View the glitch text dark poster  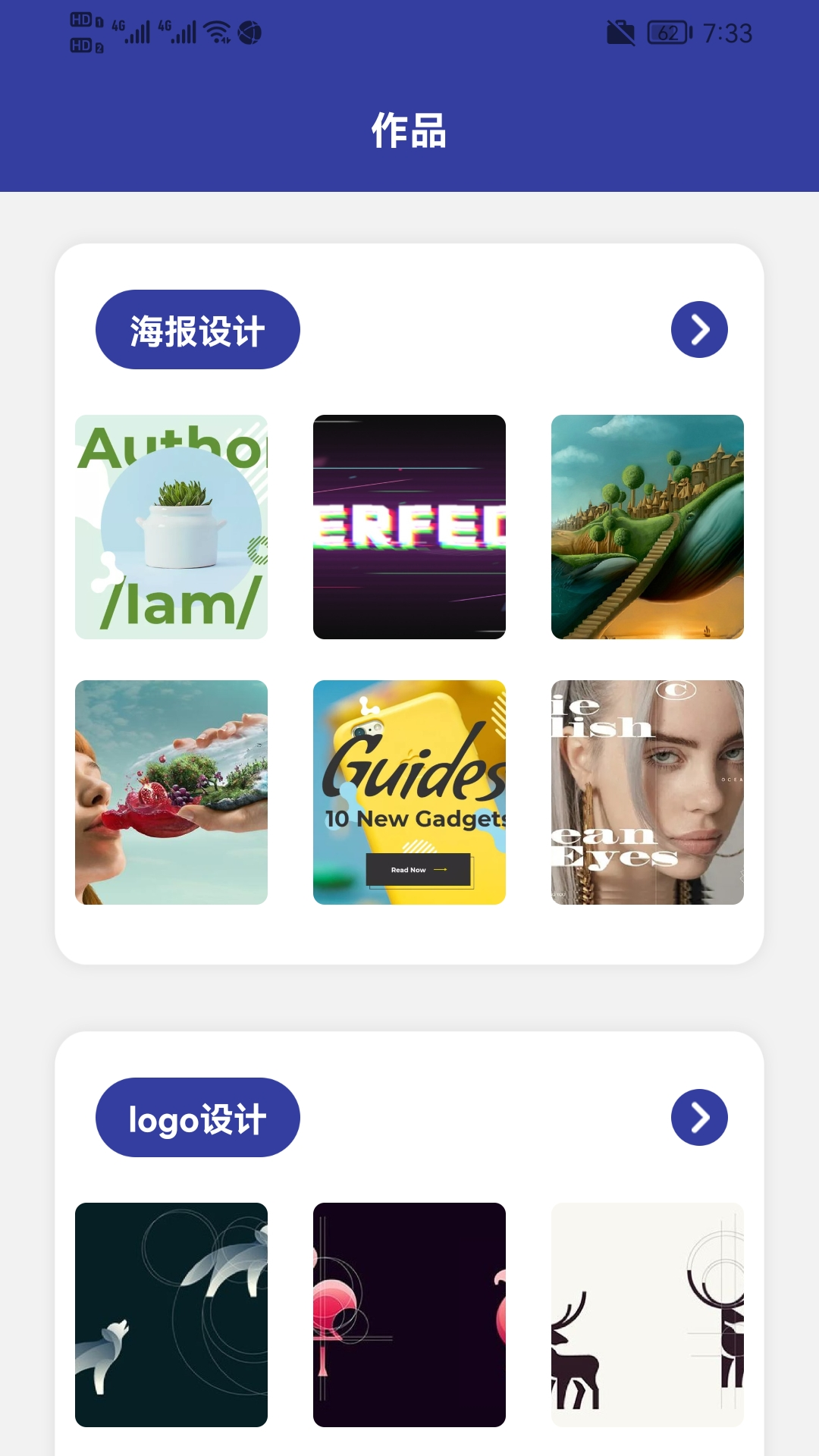pos(409,527)
